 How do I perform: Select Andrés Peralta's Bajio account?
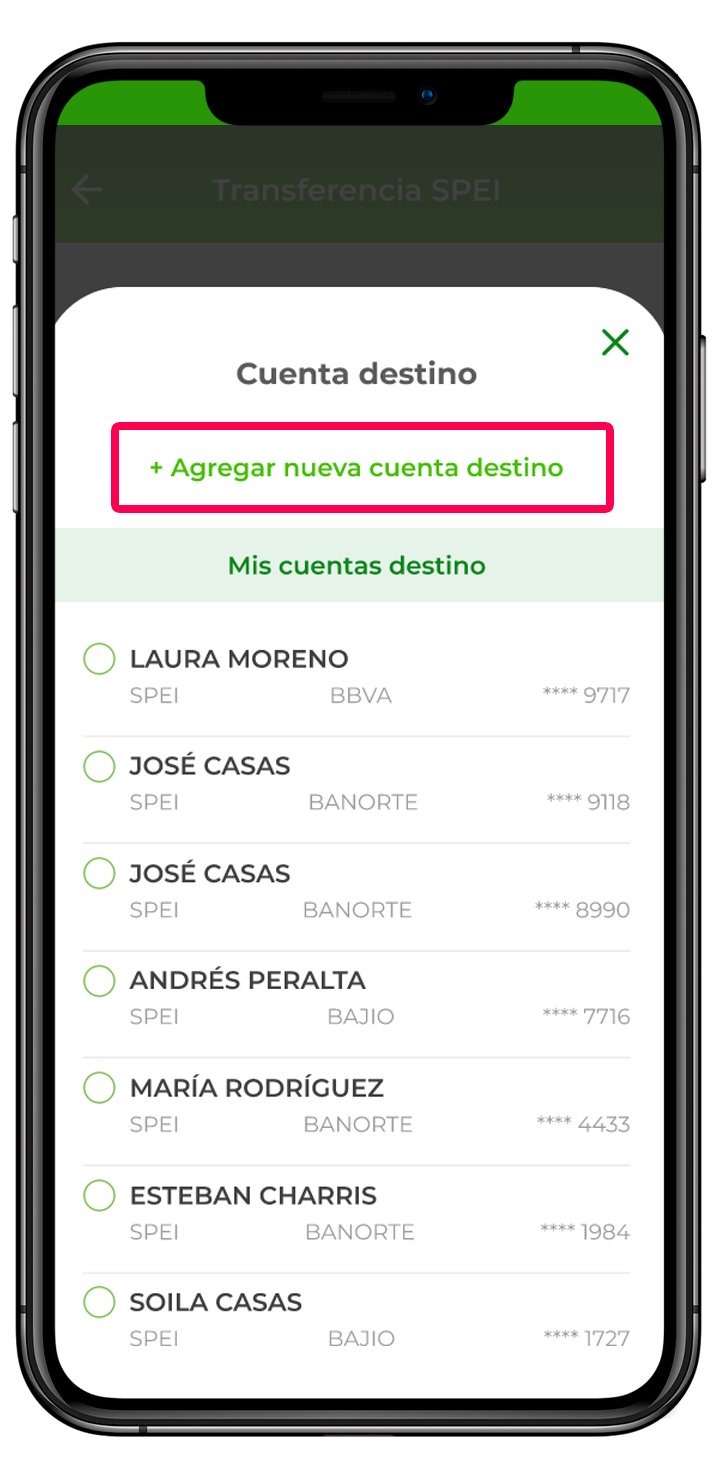pyautogui.click(x=99, y=981)
